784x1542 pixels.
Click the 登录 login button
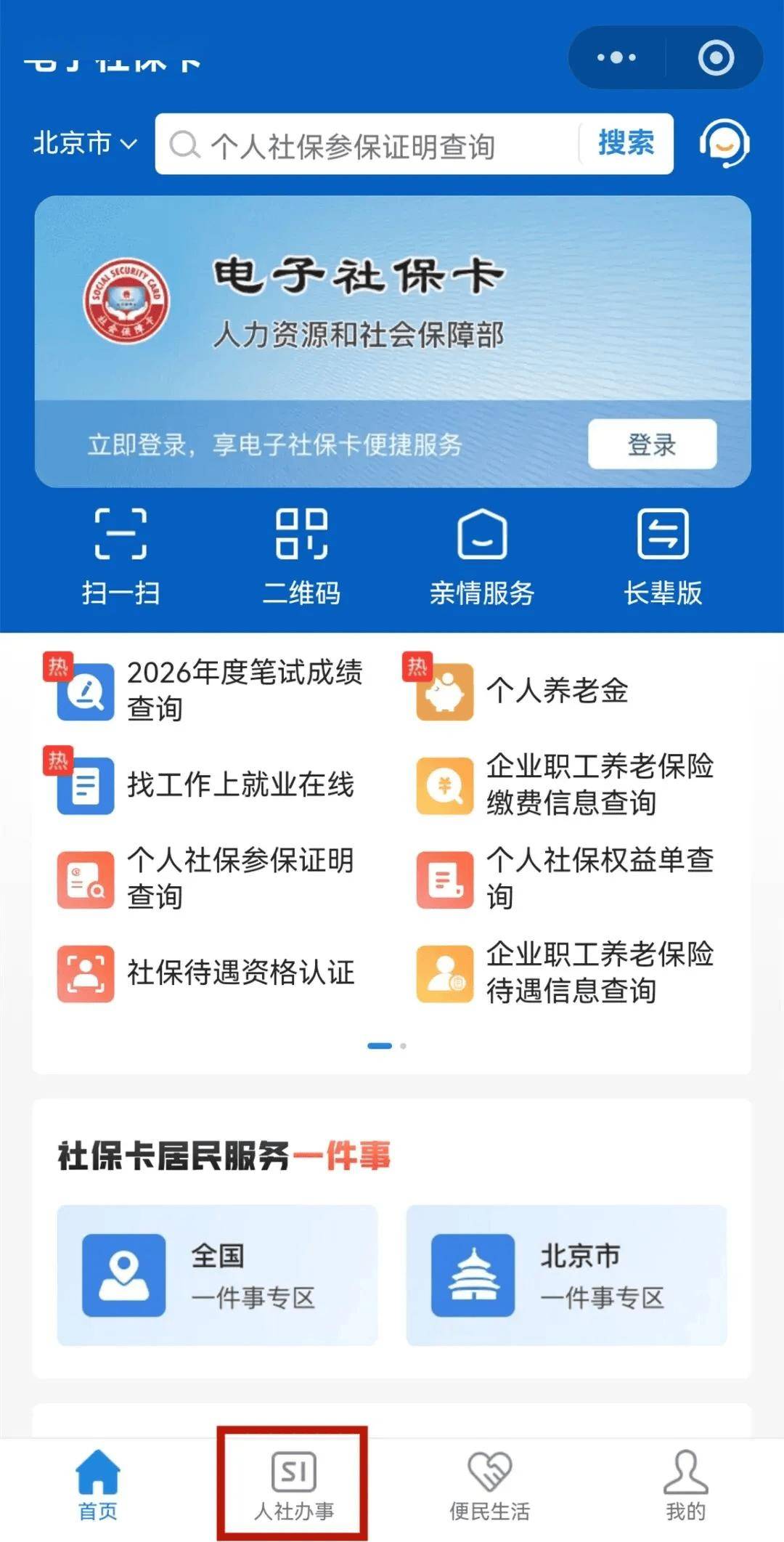(651, 445)
